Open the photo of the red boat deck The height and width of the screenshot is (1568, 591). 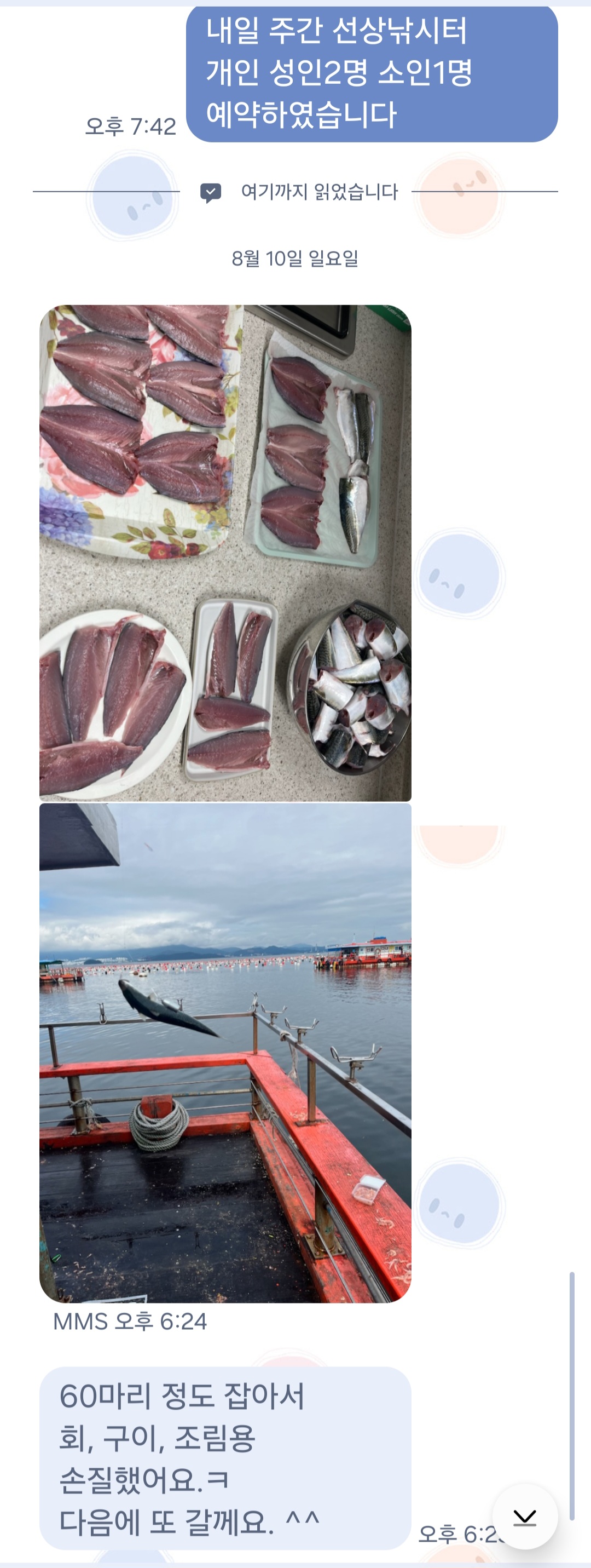pyautogui.click(x=225, y=1052)
